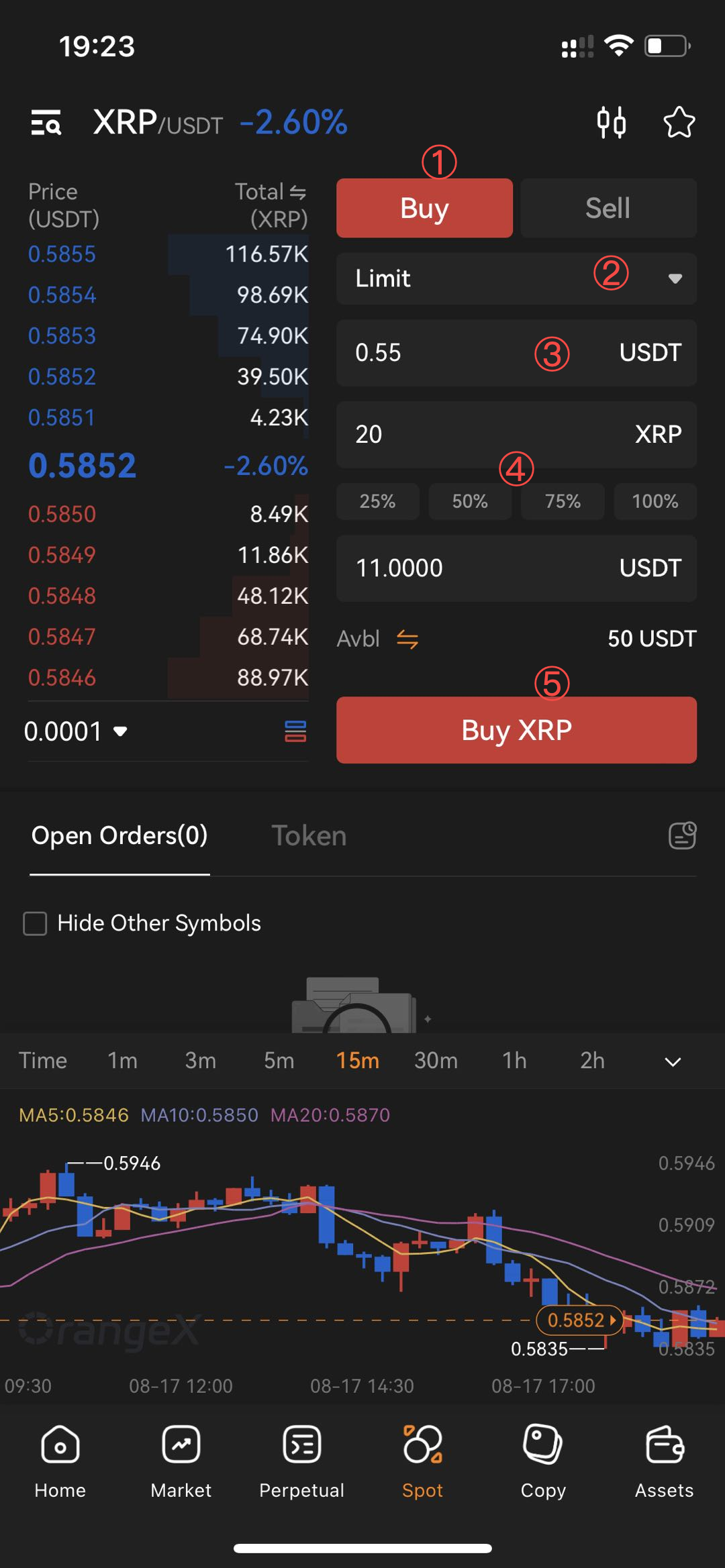Select the 1h chart interval
The width and height of the screenshot is (725, 1568).
point(514,1061)
